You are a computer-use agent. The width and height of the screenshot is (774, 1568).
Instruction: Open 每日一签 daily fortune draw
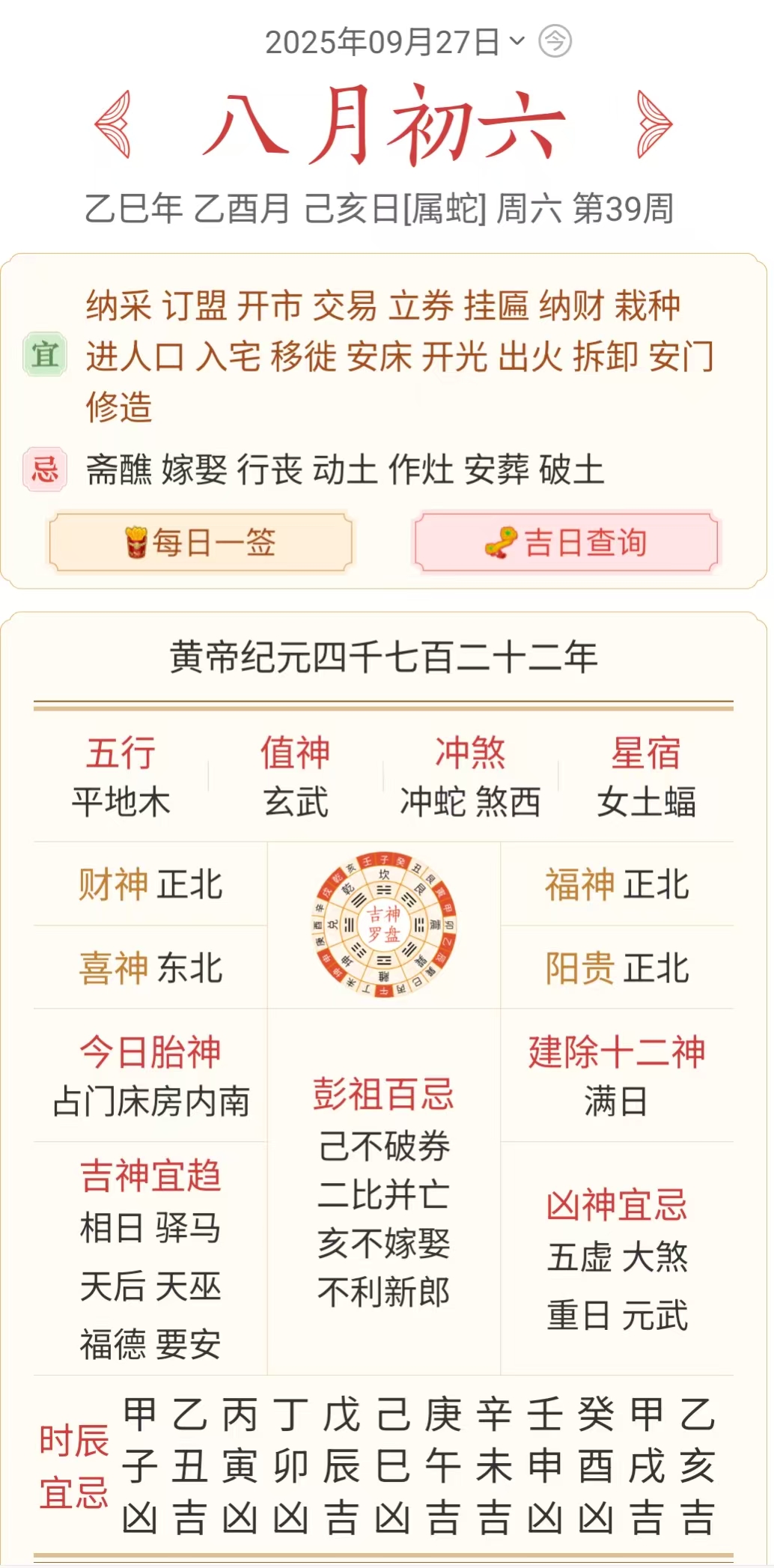click(201, 542)
